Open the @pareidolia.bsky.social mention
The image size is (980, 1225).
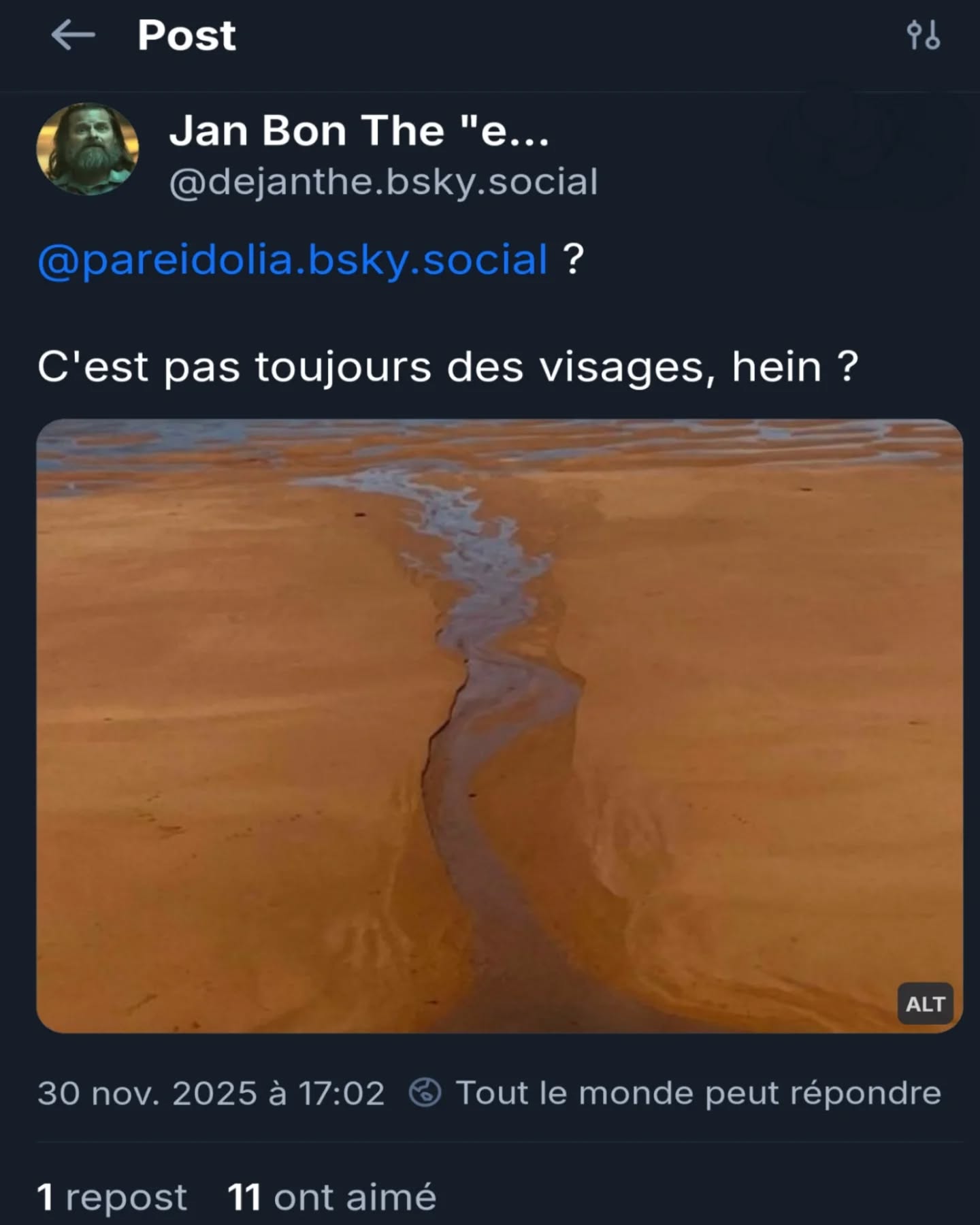pyautogui.click(x=293, y=260)
